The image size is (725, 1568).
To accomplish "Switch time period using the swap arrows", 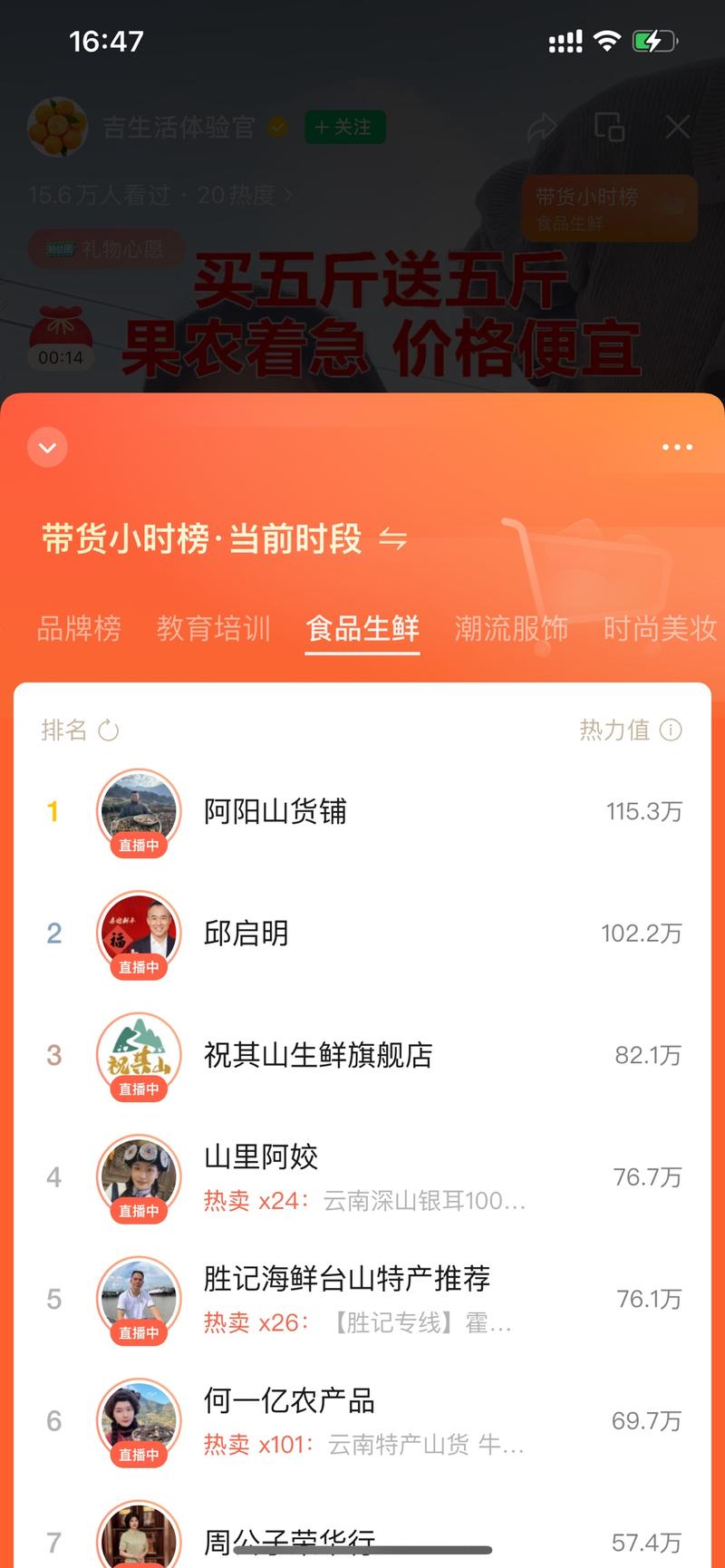I will (x=393, y=537).
